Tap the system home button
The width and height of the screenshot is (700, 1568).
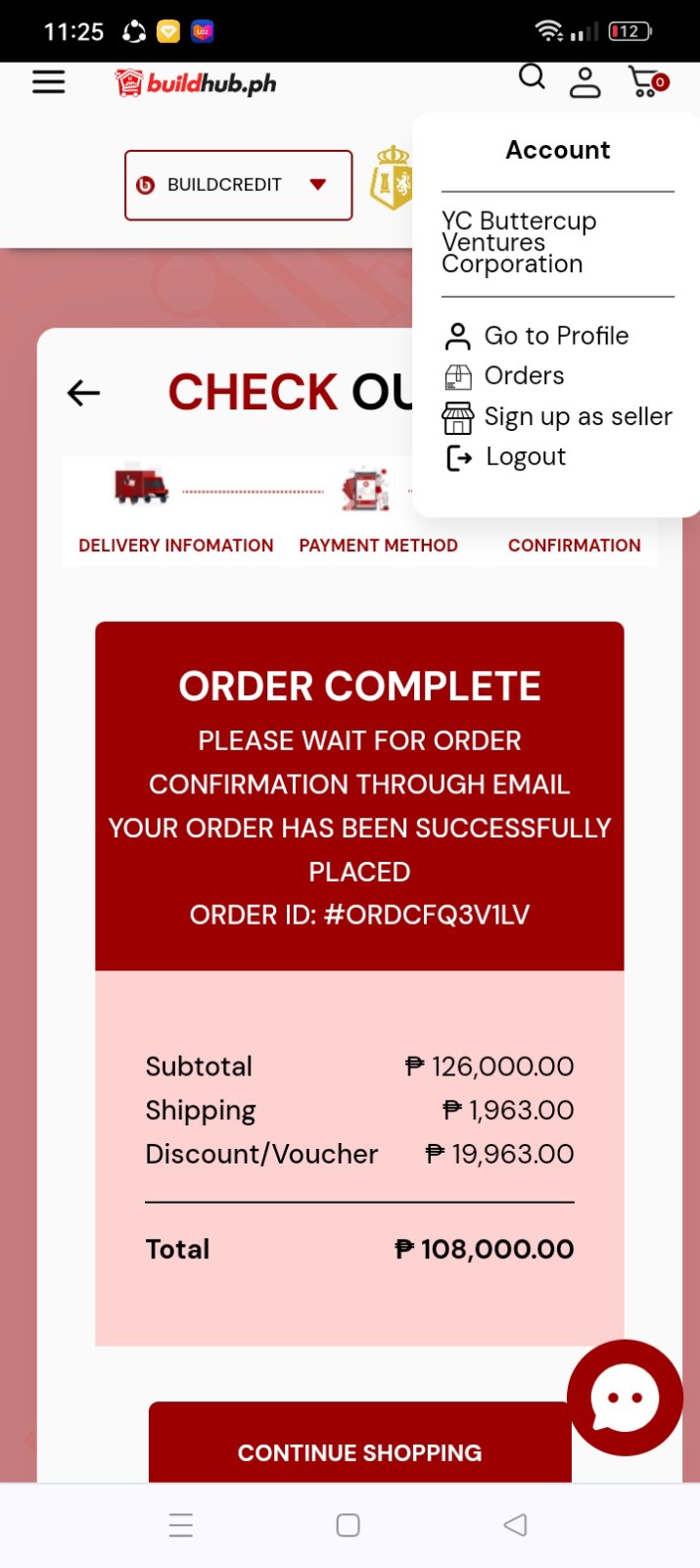tap(348, 1525)
